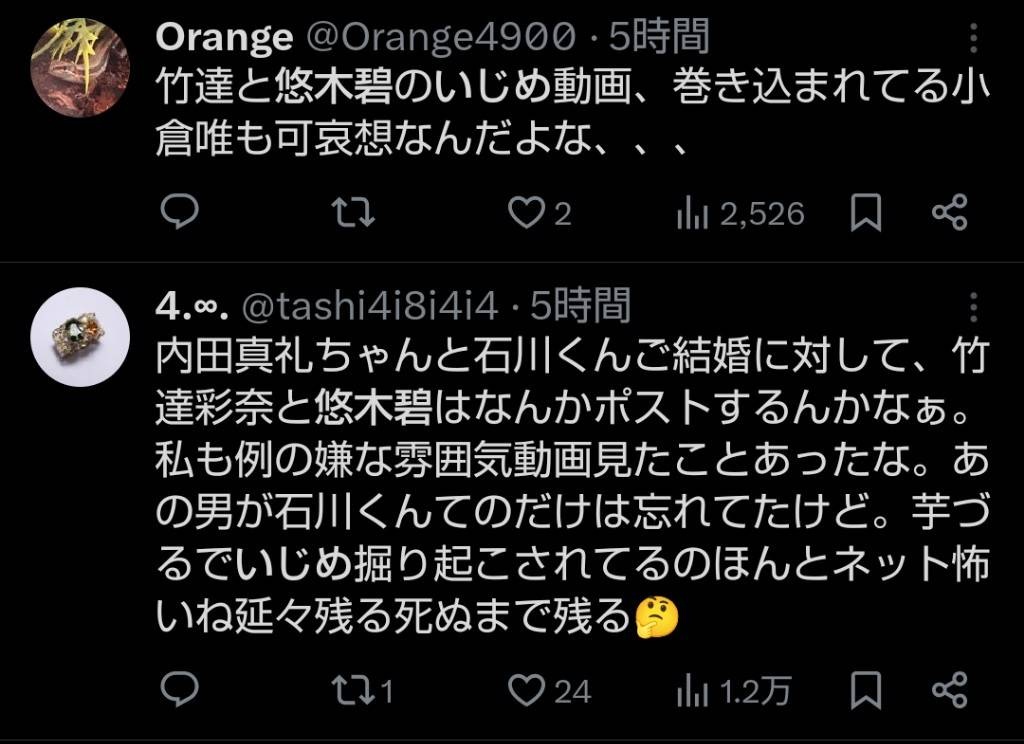
Task: Open overflow menu on Orange's post
Action: pyautogui.click(x=974, y=40)
